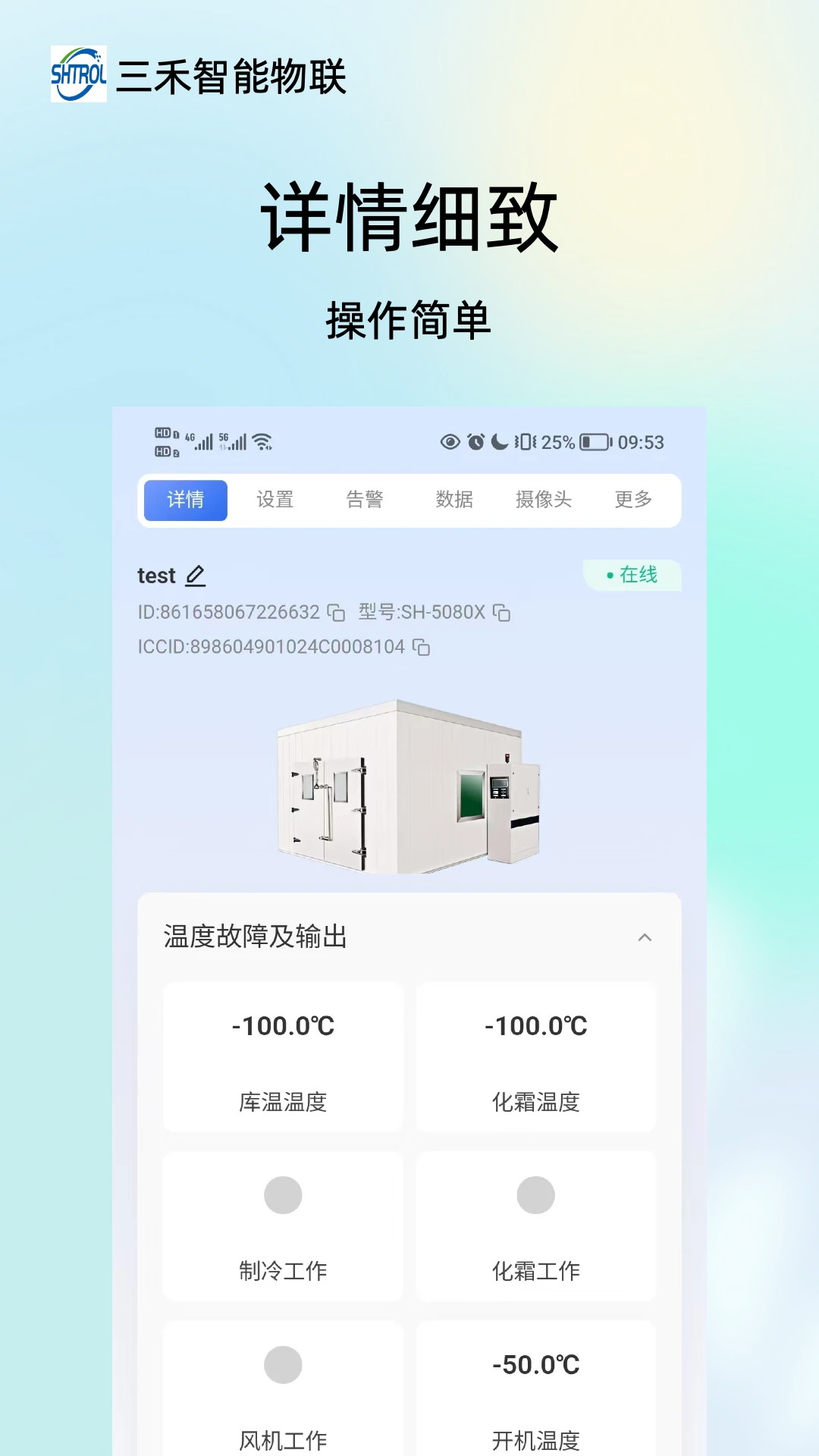This screenshot has width=819, height=1456.
Task: Open the 摄像头 tab
Action: [x=544, y=499]
